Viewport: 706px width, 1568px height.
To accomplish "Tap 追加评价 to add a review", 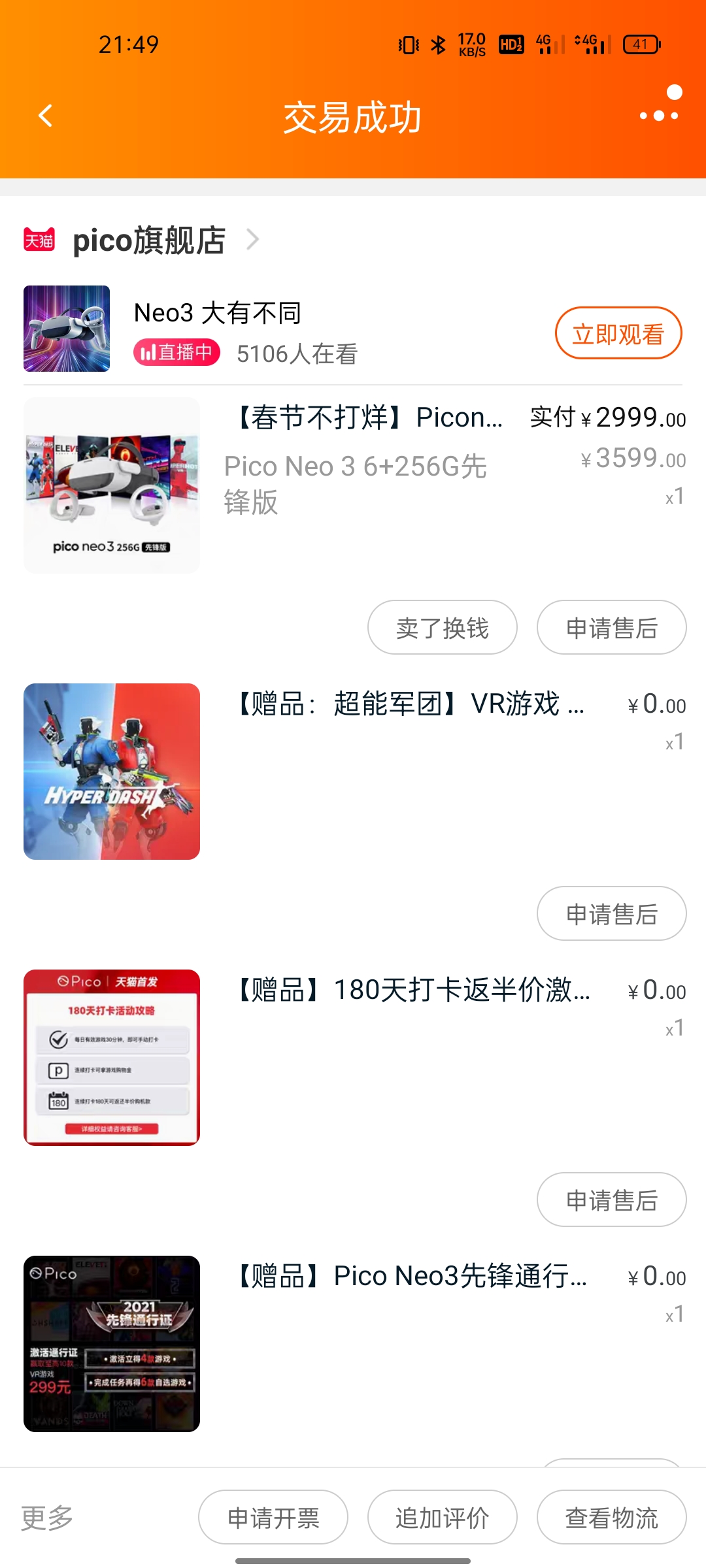I will click(442, 1517).
